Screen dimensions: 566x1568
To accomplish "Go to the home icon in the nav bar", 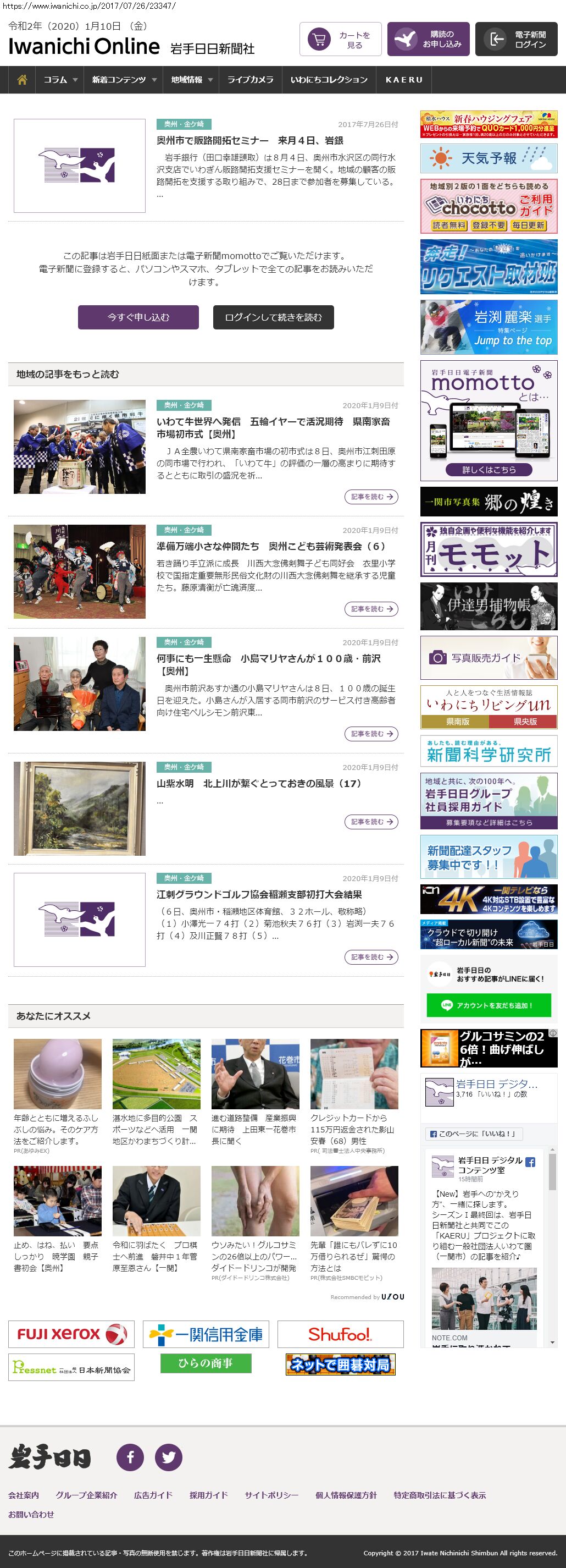I will [x=22, y=80].
